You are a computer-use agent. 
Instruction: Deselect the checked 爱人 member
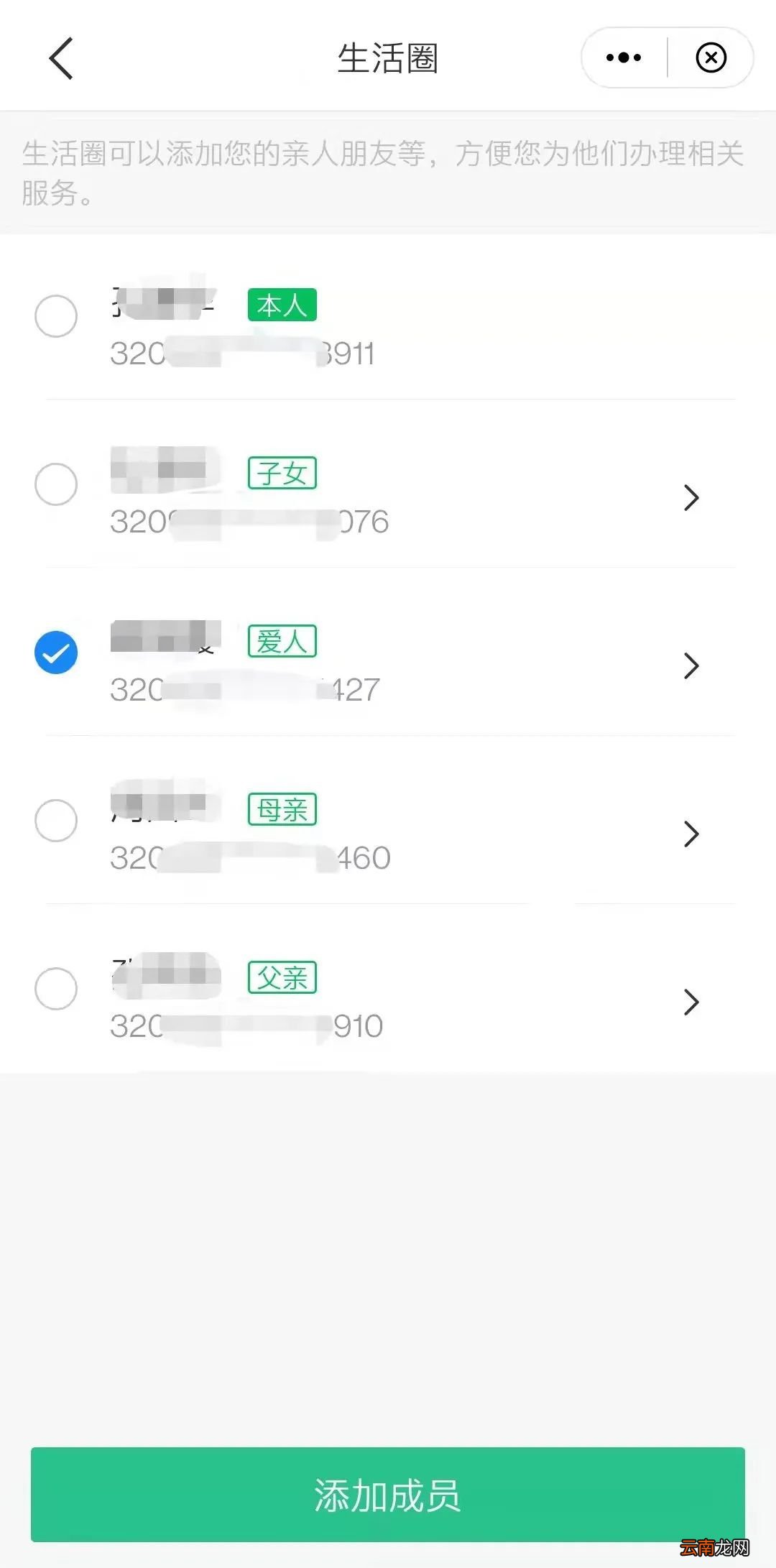(56, 652)
